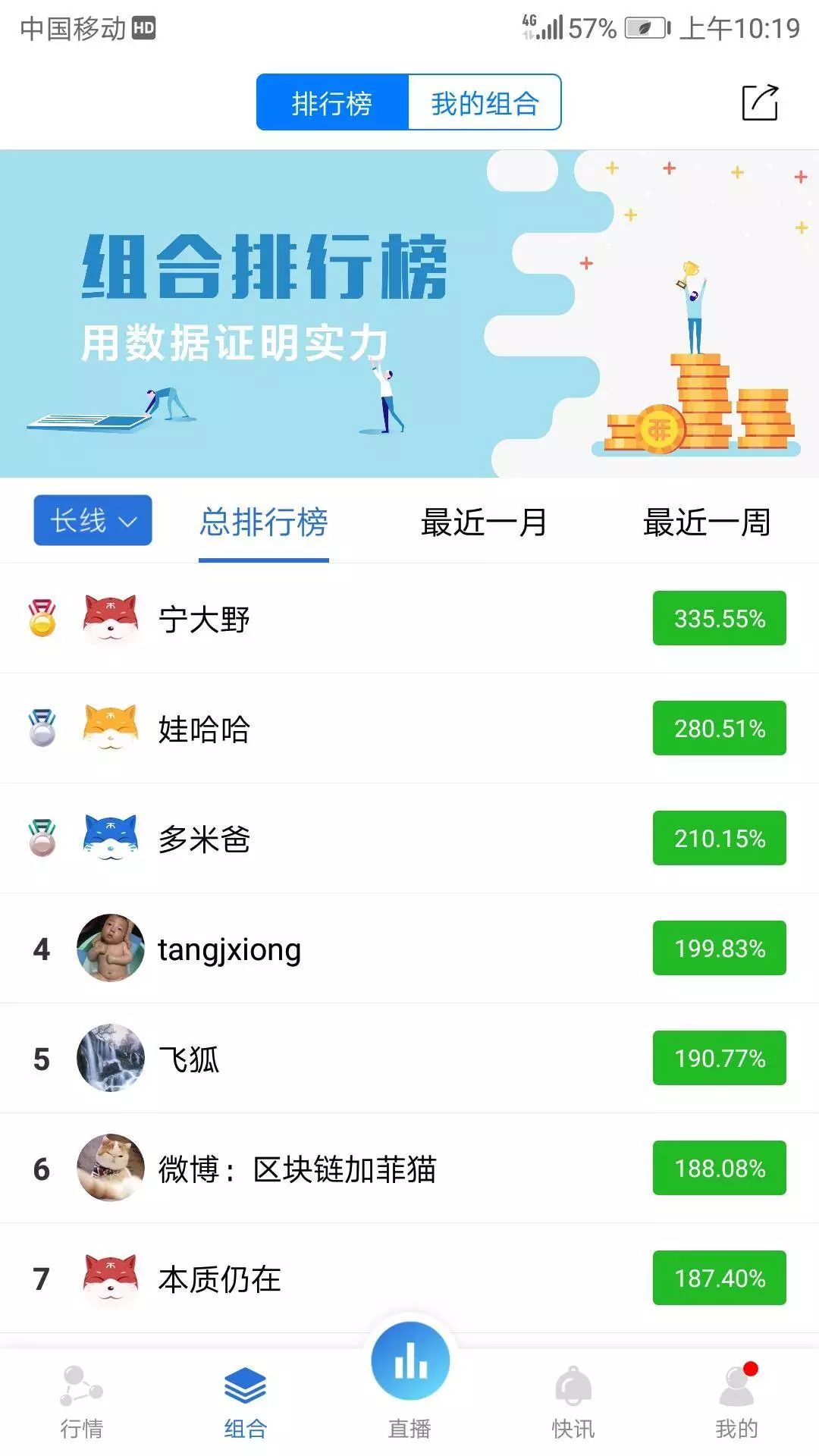
Task: Expand the 长线 dropdown
Action: (x=93, y=520)
